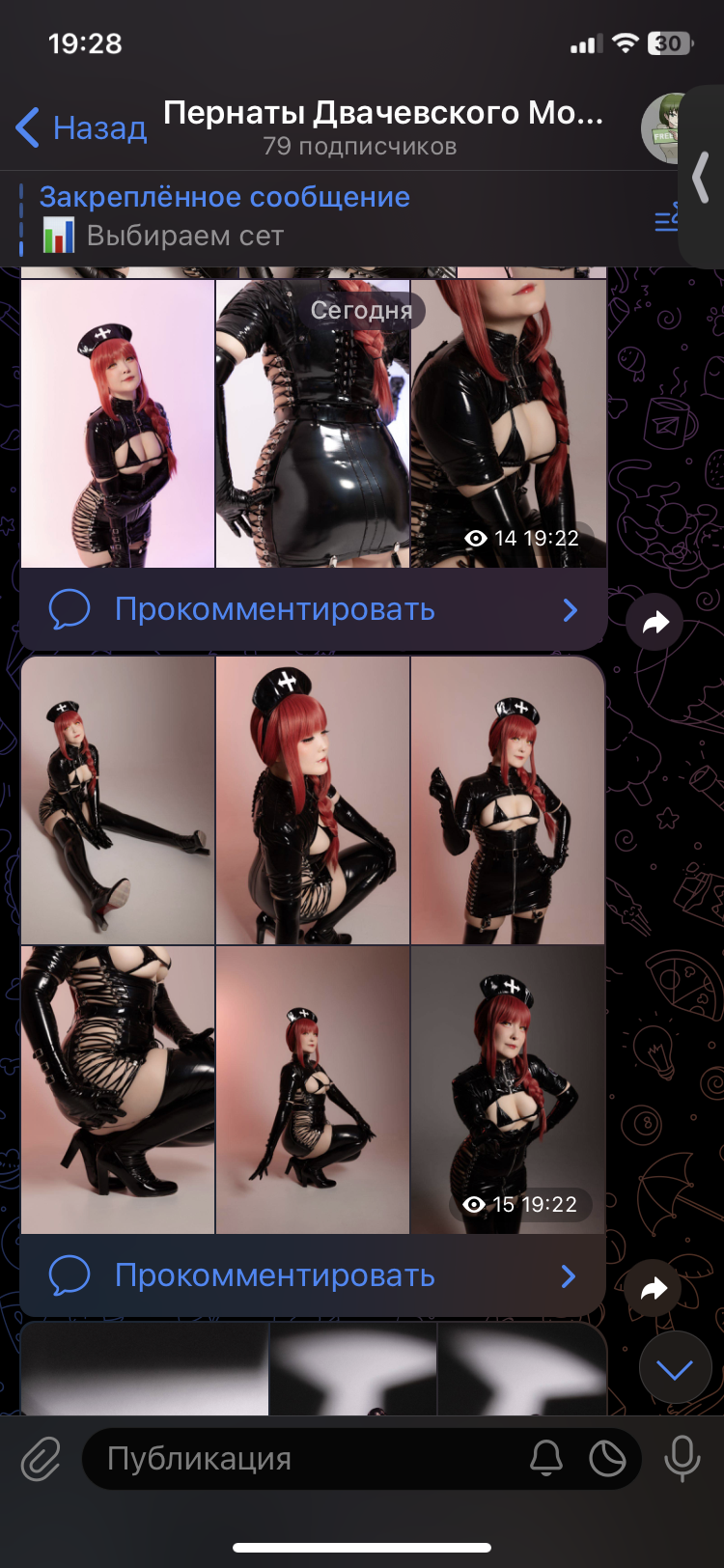Record a voice message with microphone
This screenshot has width=724, height=1568.
[x=682, y=1459]
